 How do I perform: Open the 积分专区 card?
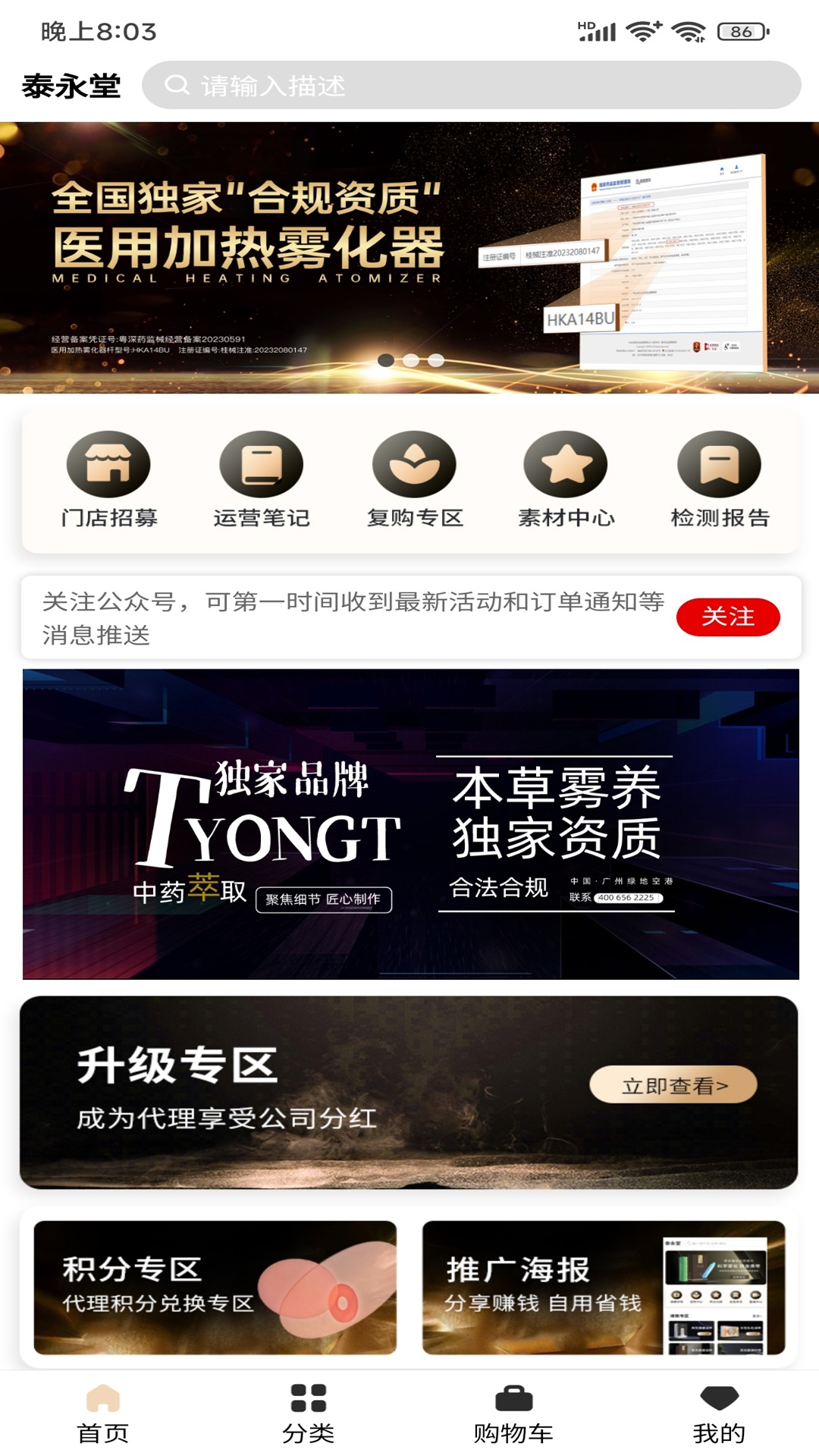pos(215,1288)
